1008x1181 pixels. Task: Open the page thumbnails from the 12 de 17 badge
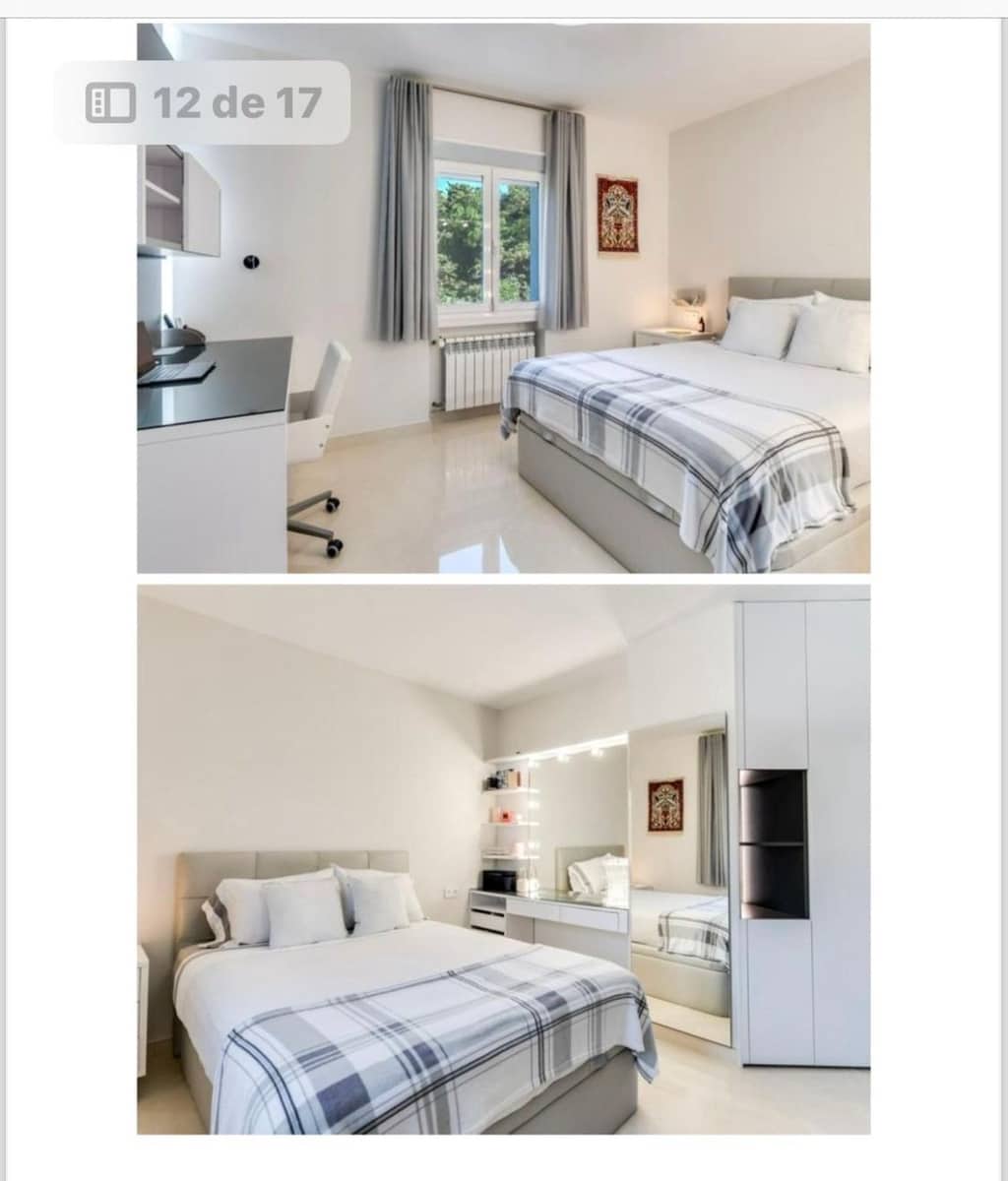coord(110,103)
